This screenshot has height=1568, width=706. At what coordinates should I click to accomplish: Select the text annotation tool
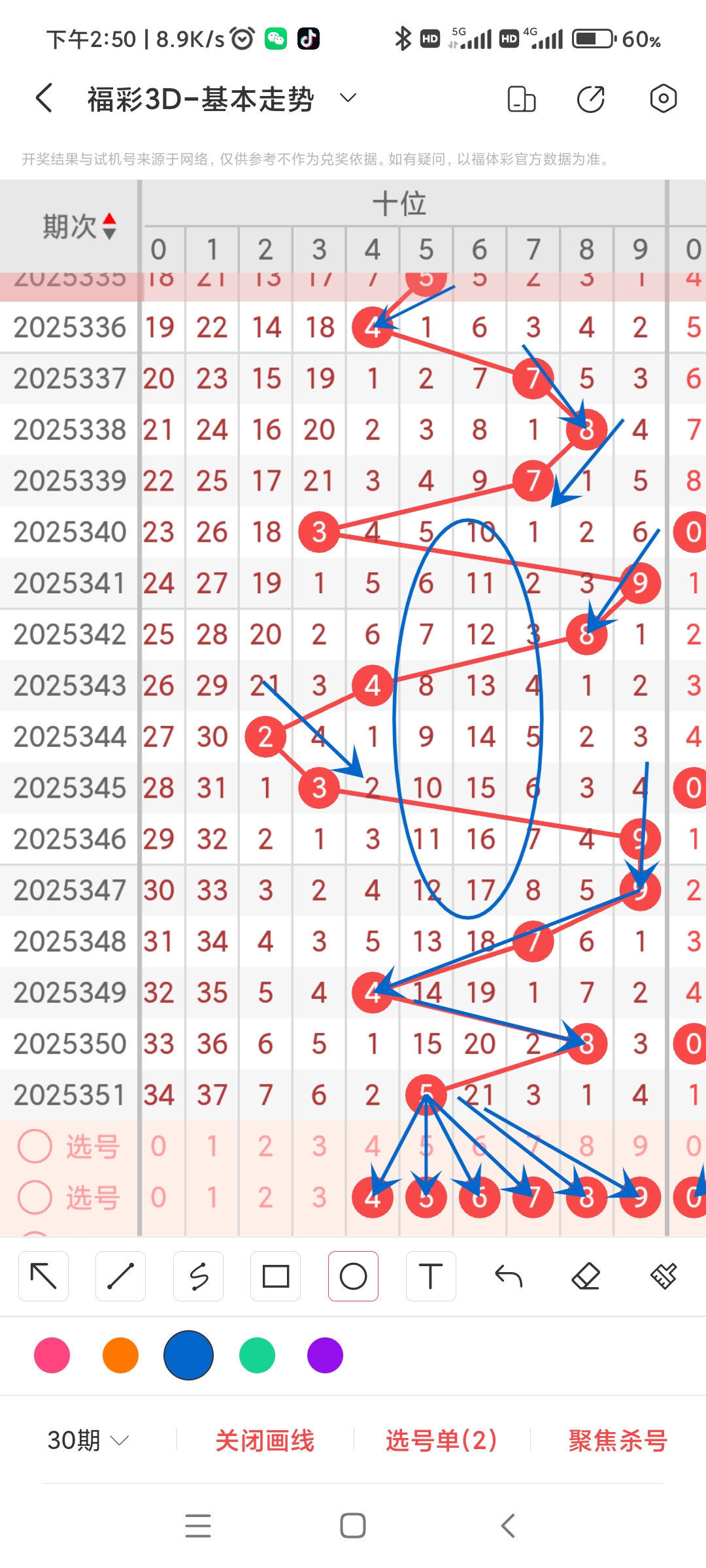pos(431,1275)
